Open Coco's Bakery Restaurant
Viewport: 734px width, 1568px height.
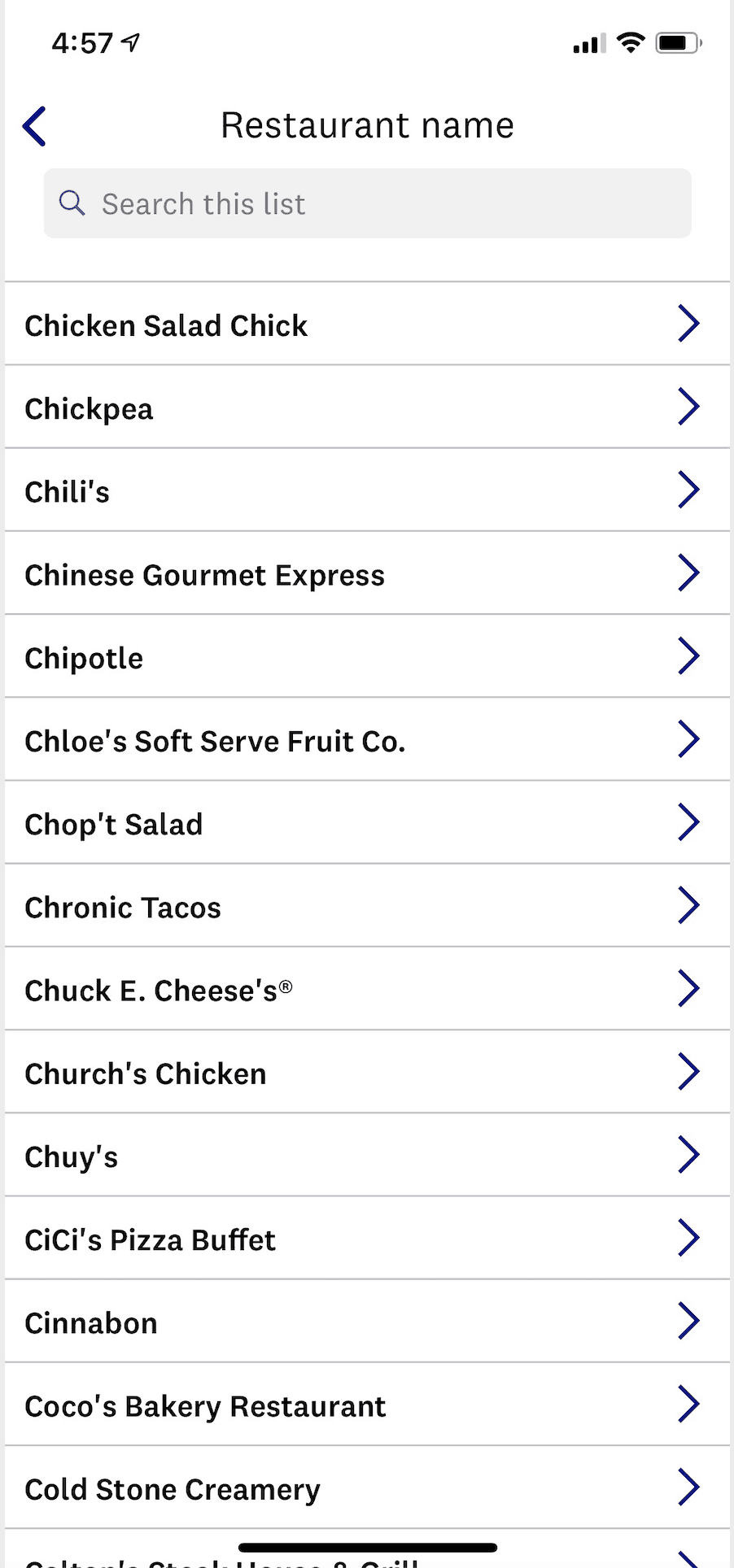367,1405
